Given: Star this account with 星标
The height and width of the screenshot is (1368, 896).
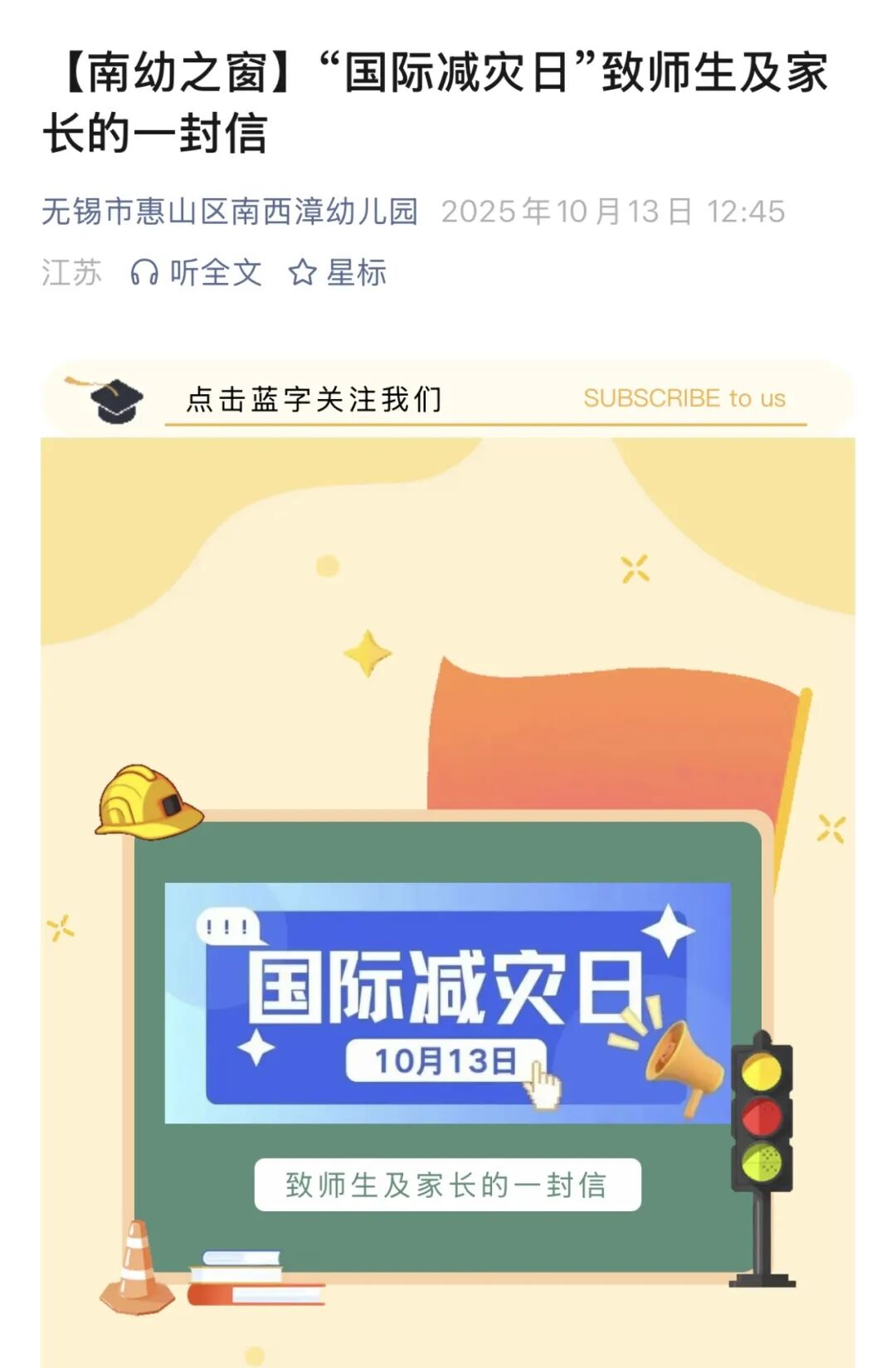Looking at the screenshot, I should pyautogui.click(x=338, y=272).
